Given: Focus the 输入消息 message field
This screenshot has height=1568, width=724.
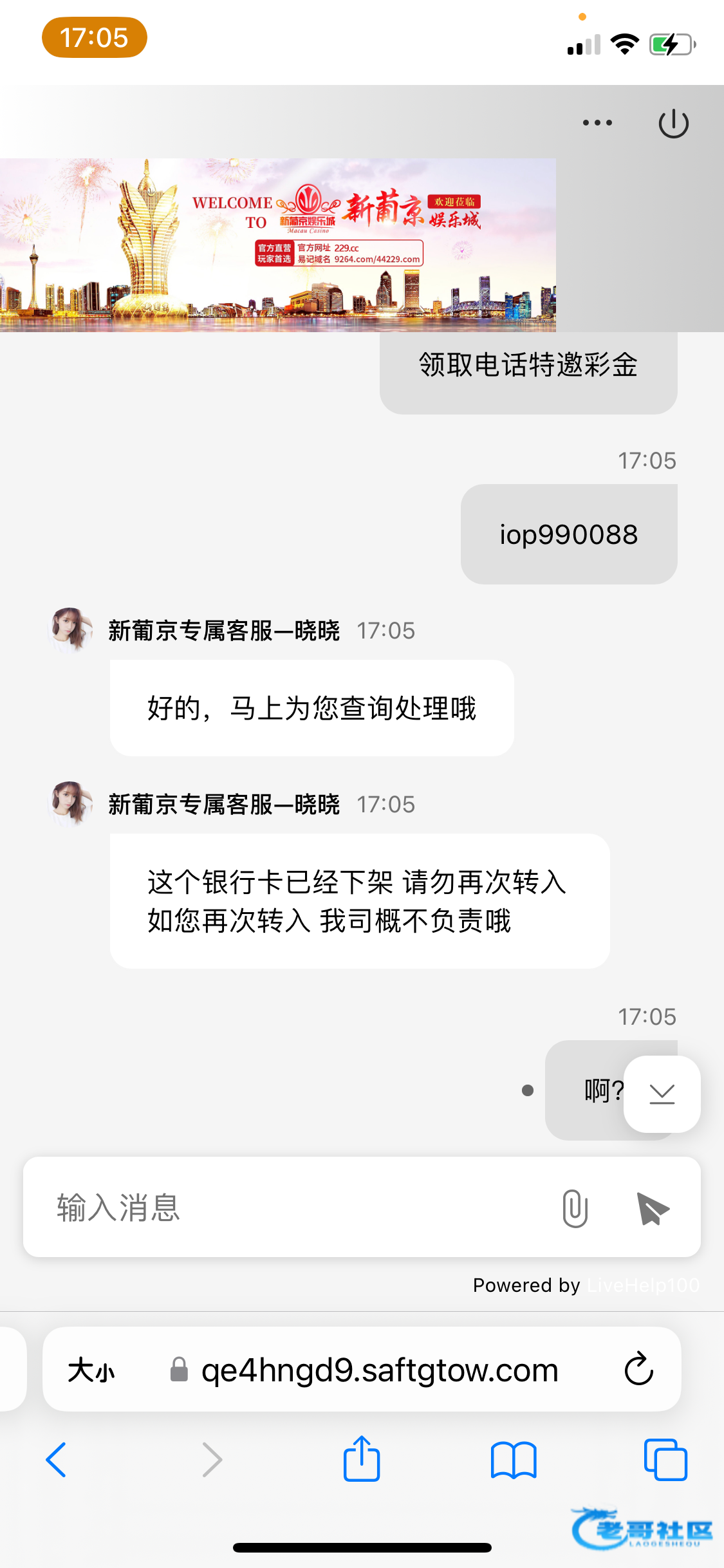Looking at the screenshot, I should (x=290, y=1207).
